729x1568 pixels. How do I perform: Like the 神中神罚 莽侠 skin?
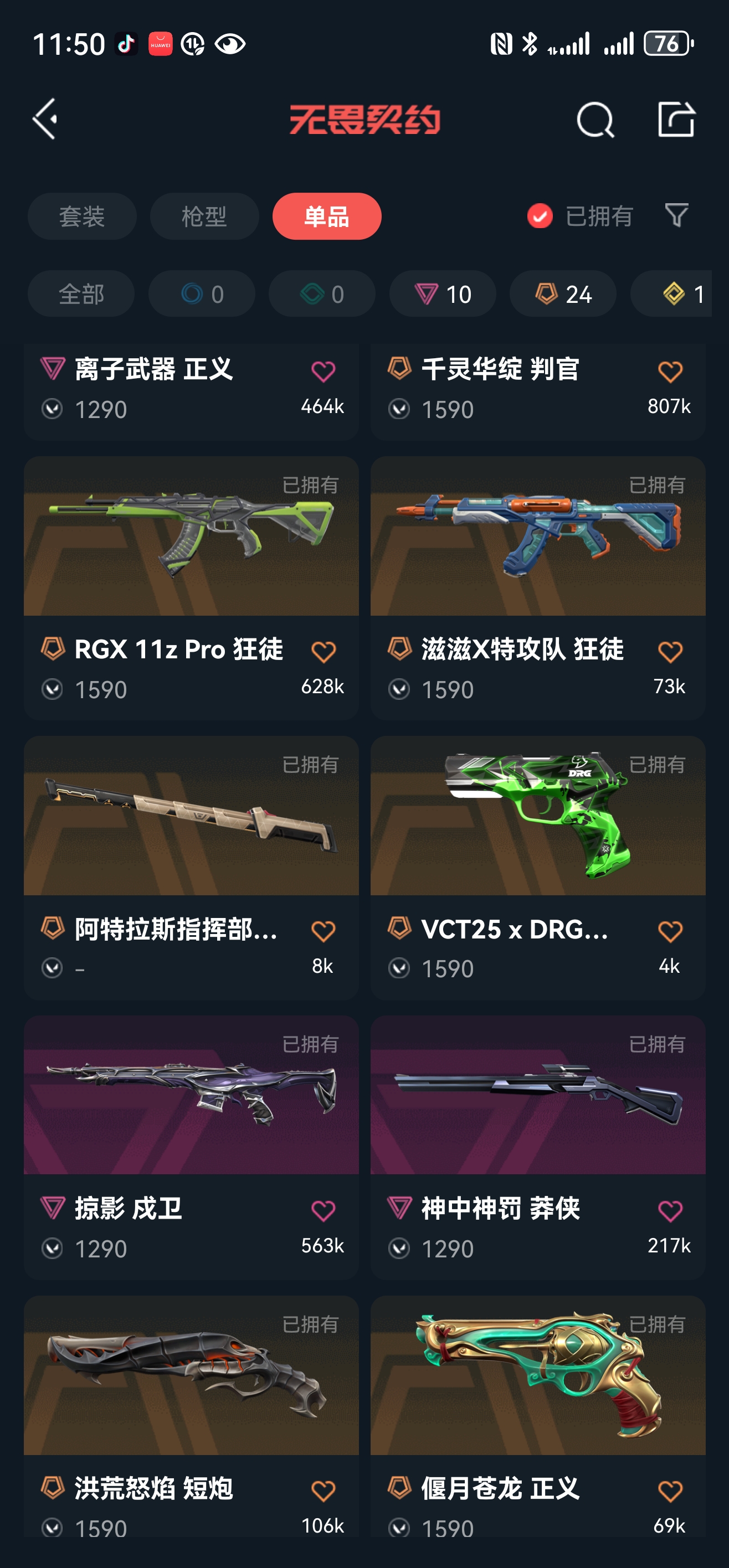[x=670, y=1211]
